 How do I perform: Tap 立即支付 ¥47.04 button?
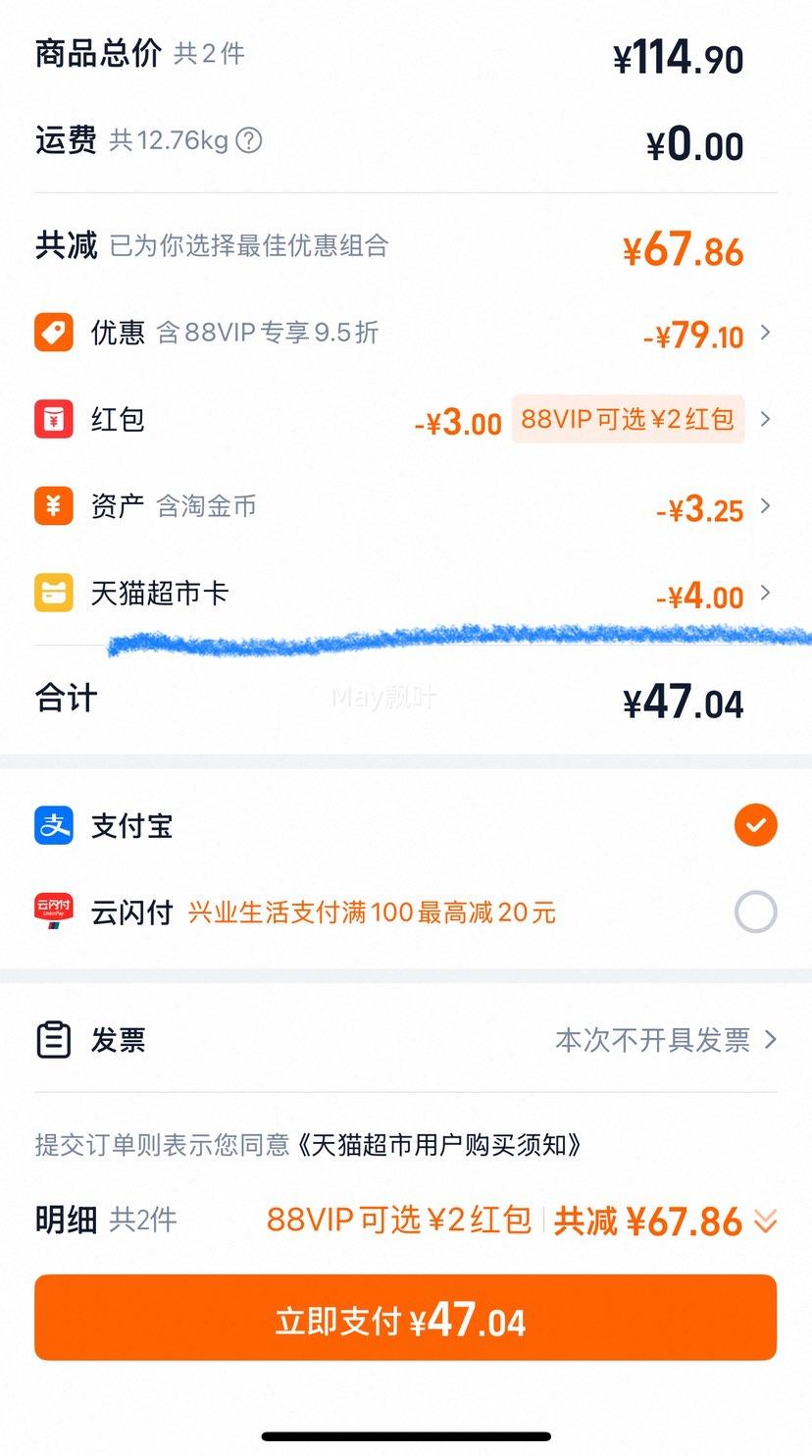[405, 1318]
